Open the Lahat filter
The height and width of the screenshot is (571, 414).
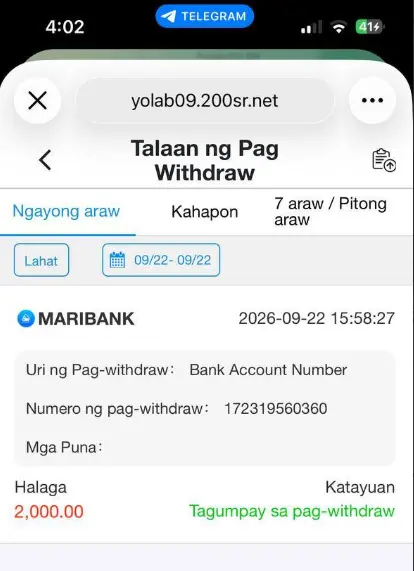point(41,260)
